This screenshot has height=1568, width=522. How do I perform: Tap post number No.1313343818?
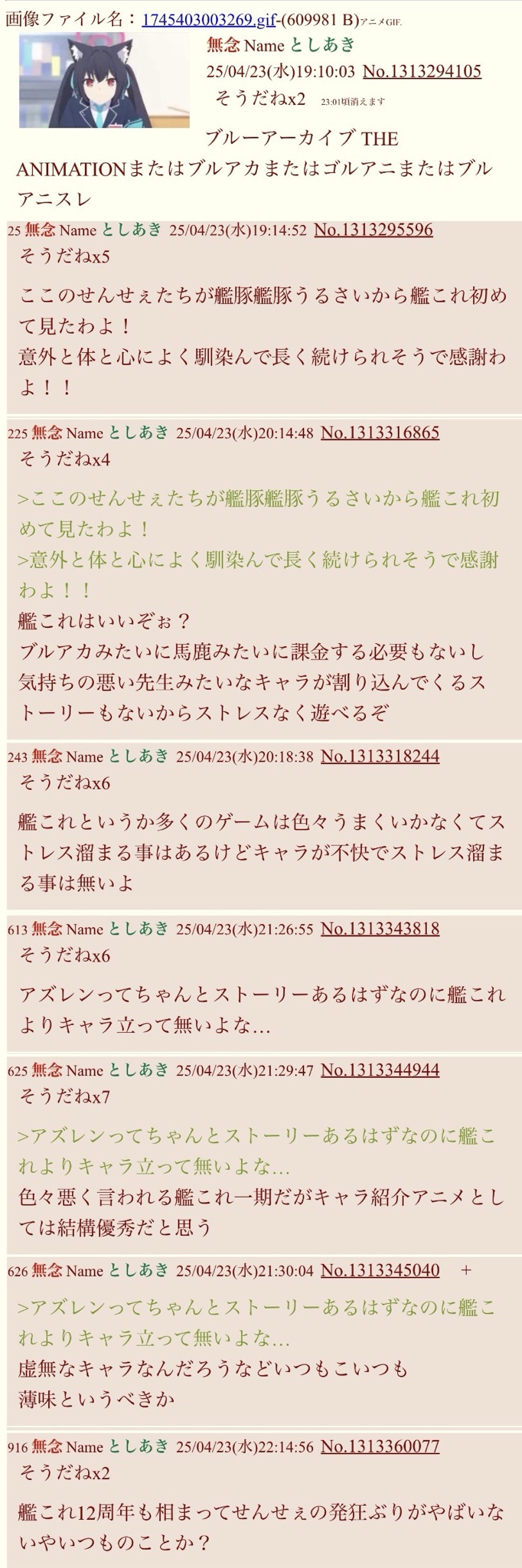click(x=380, y=929)
